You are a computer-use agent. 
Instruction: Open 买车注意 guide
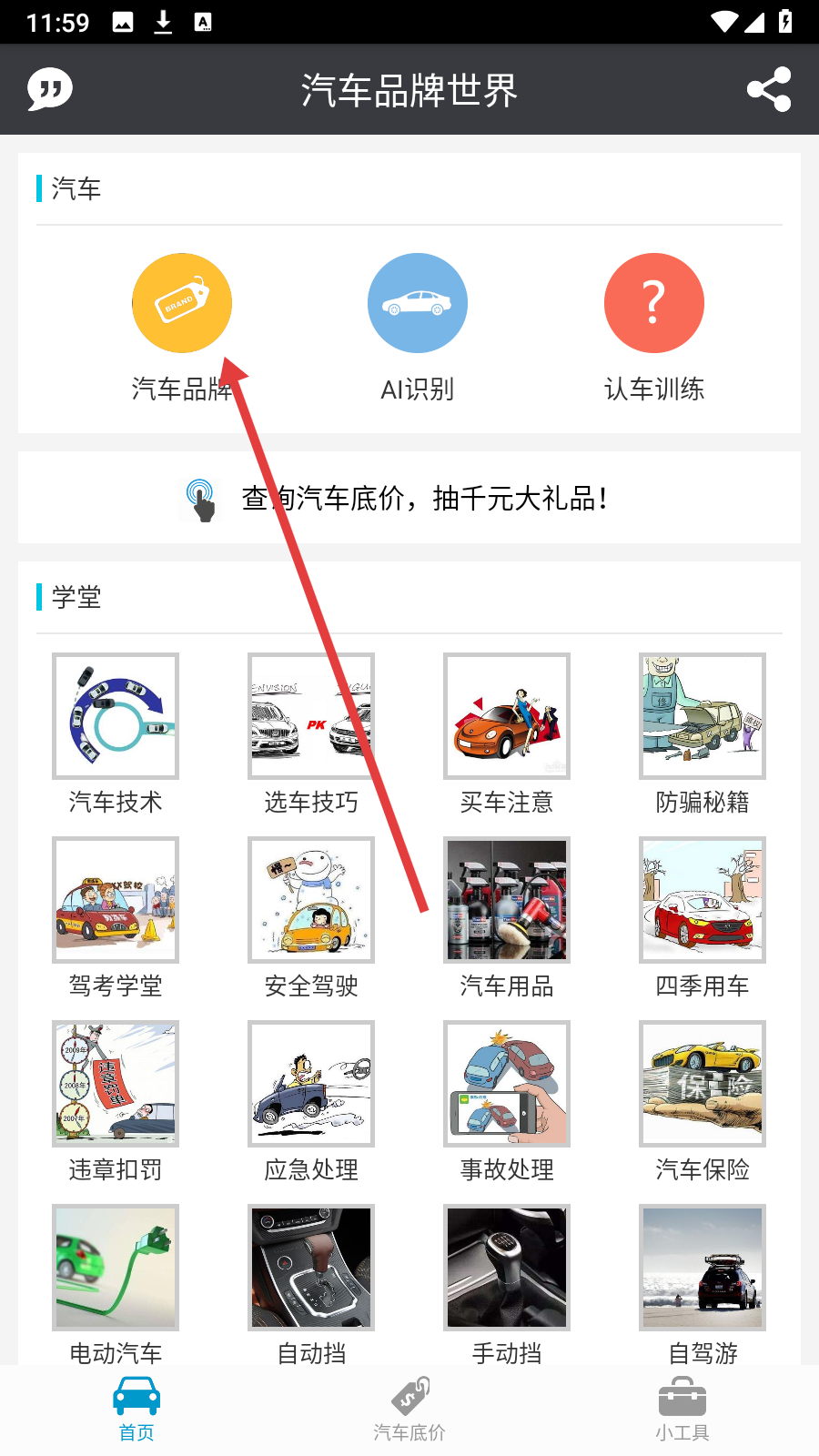507,717
